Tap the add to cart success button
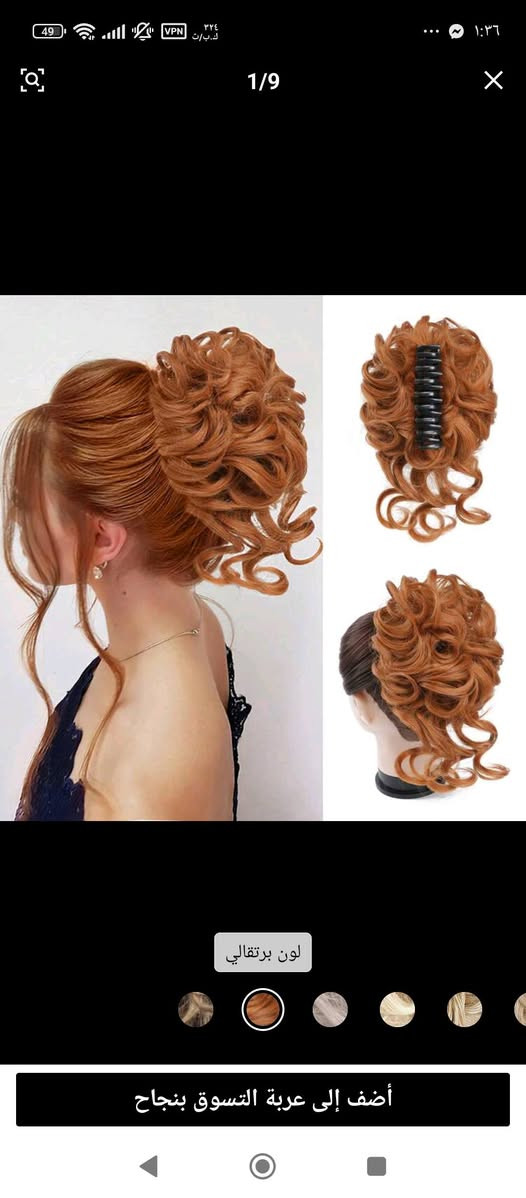This screenshot has height=1198, width=526. pyautogui.click(x=263, y=1099)
